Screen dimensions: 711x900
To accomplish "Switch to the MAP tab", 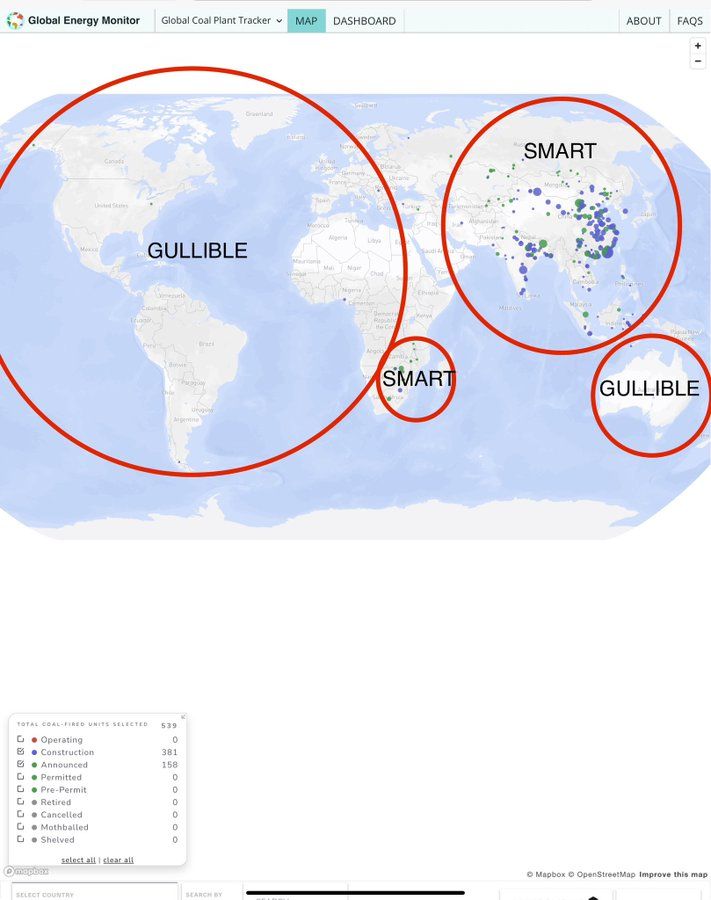I will pyautogui.click(x=306, y=20).
